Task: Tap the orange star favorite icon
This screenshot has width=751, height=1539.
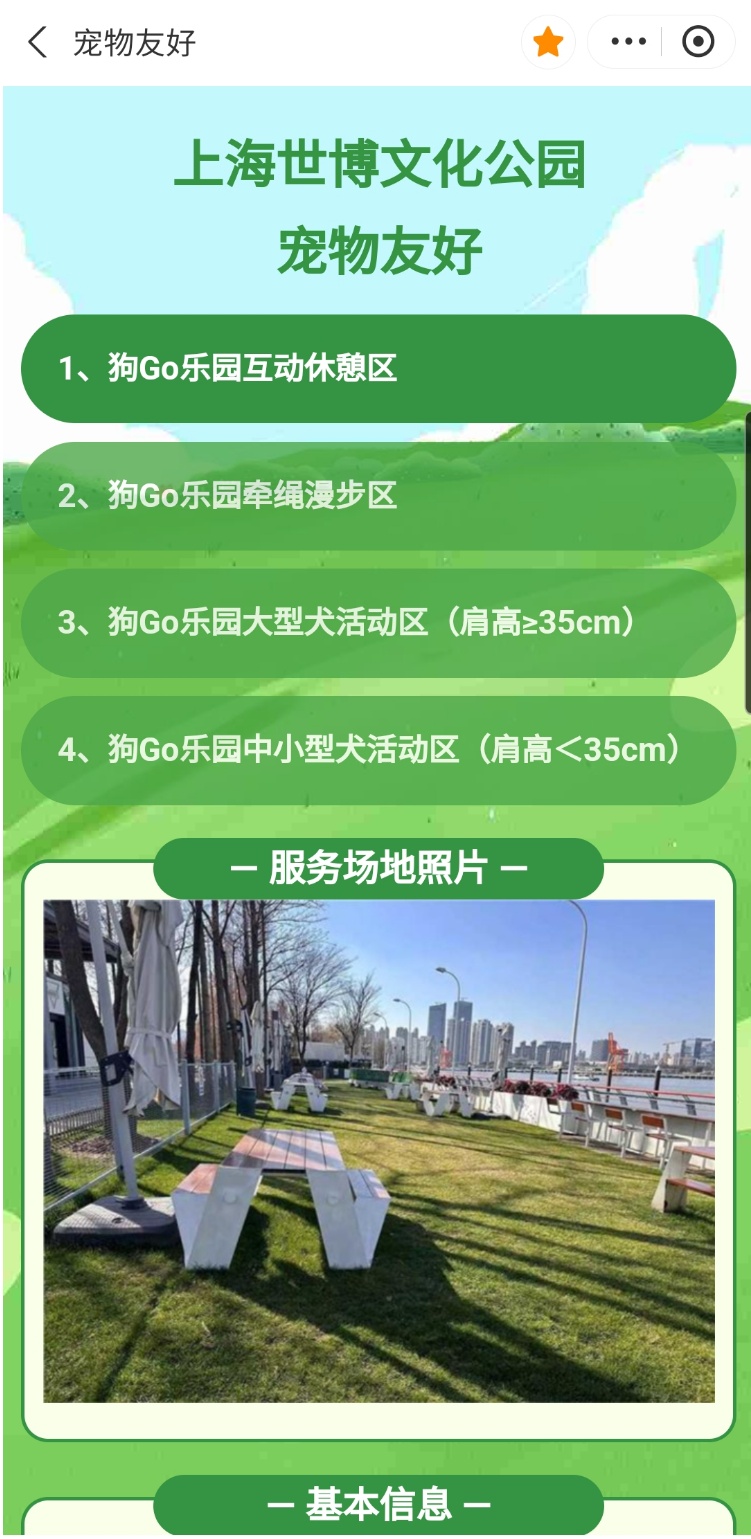Action: (x=548, y=42)
